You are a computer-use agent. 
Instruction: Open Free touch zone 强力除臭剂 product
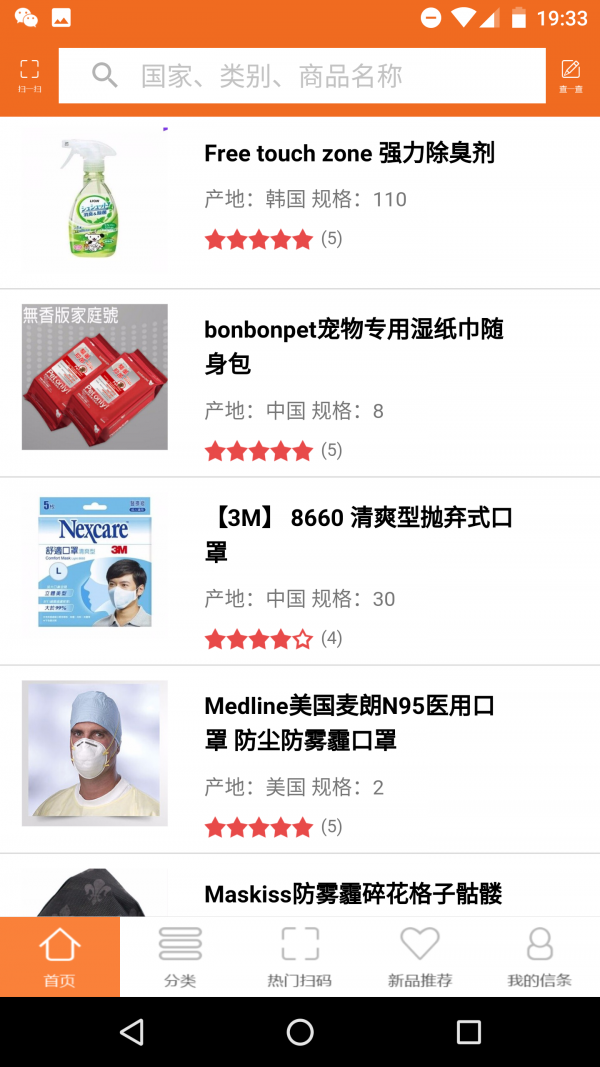(349, 153)
